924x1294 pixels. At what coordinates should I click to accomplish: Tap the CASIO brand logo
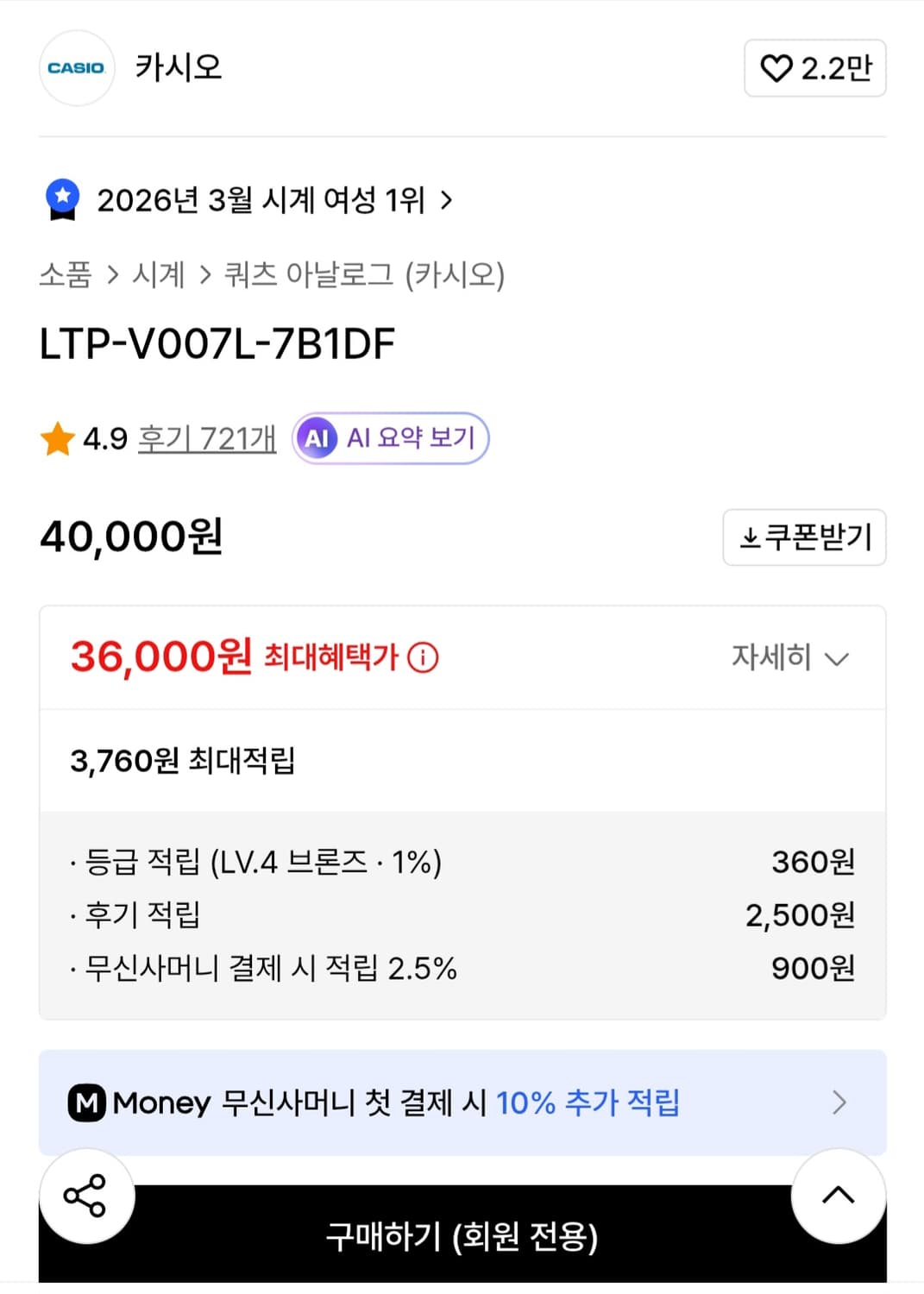click(76, 68)
